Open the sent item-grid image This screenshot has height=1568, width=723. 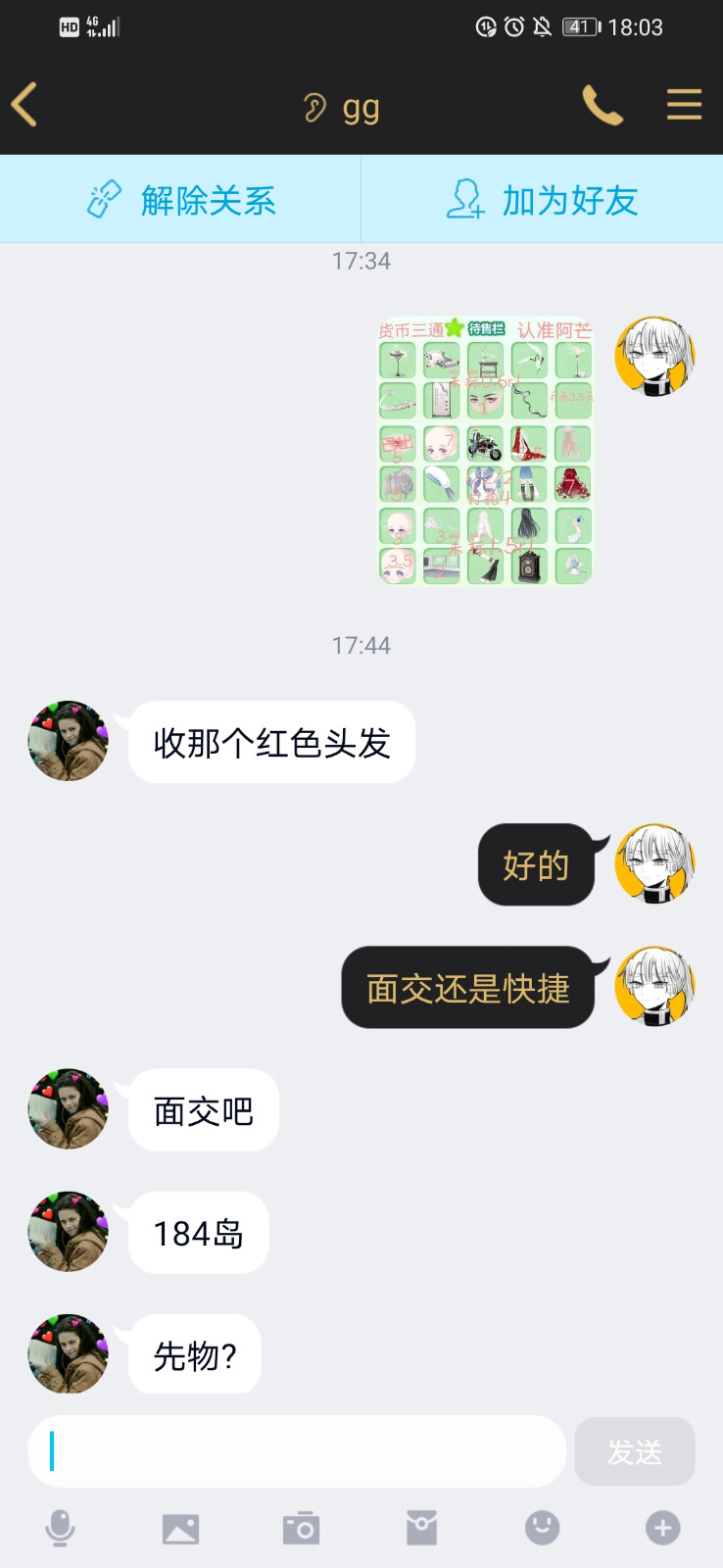486,451
